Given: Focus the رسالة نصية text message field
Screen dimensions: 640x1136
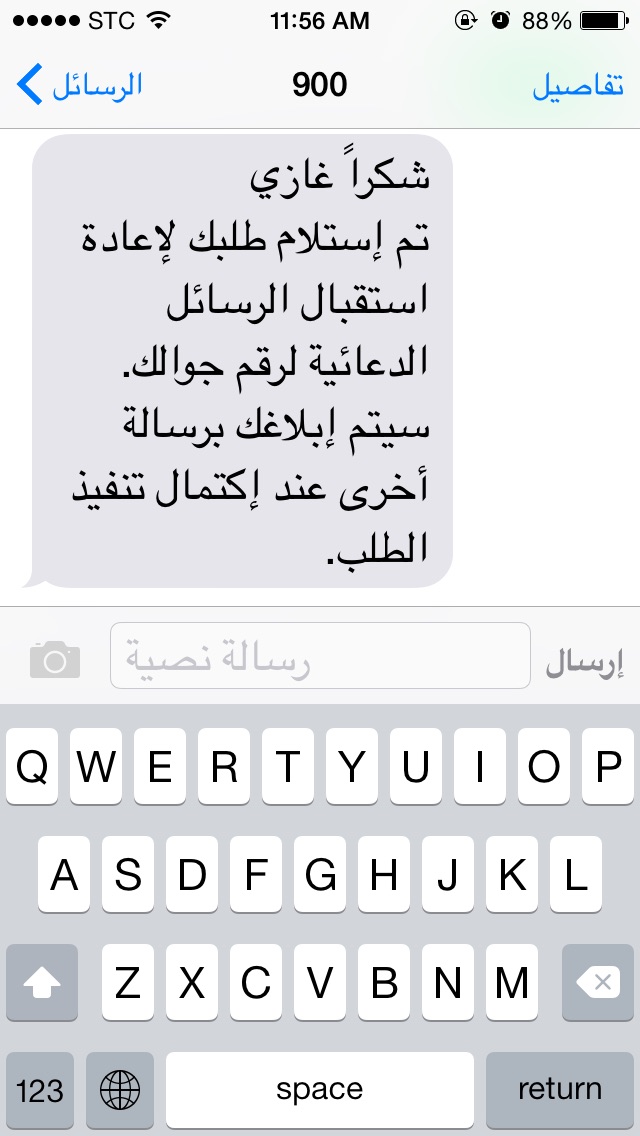Looking at the screenshot, I should click(320, 656).
